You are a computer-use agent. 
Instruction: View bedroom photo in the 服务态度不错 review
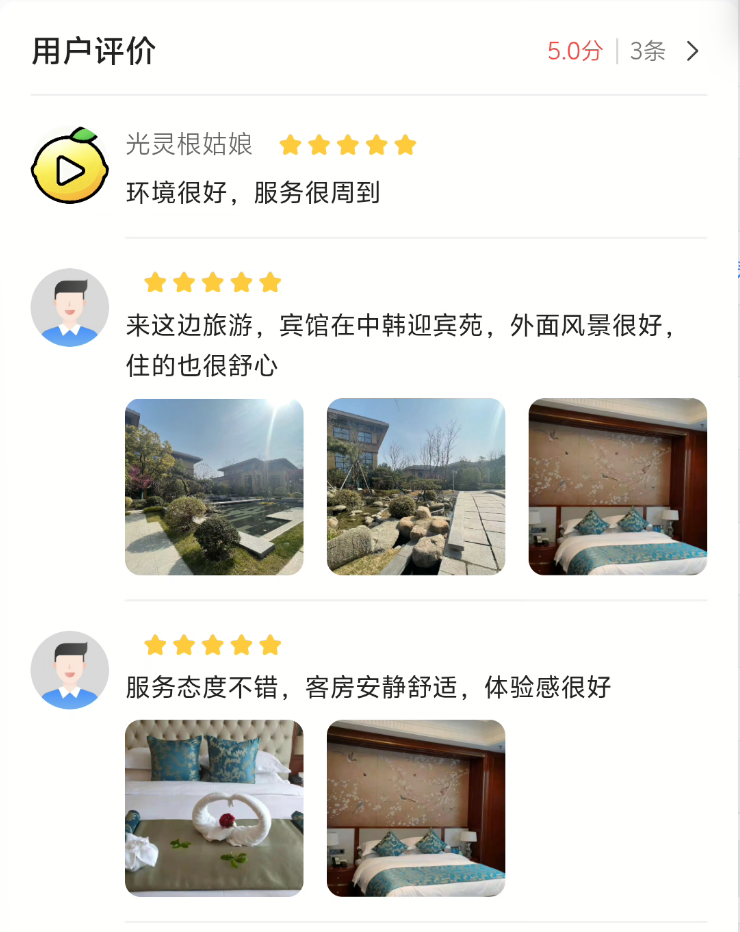pos(416,808)
